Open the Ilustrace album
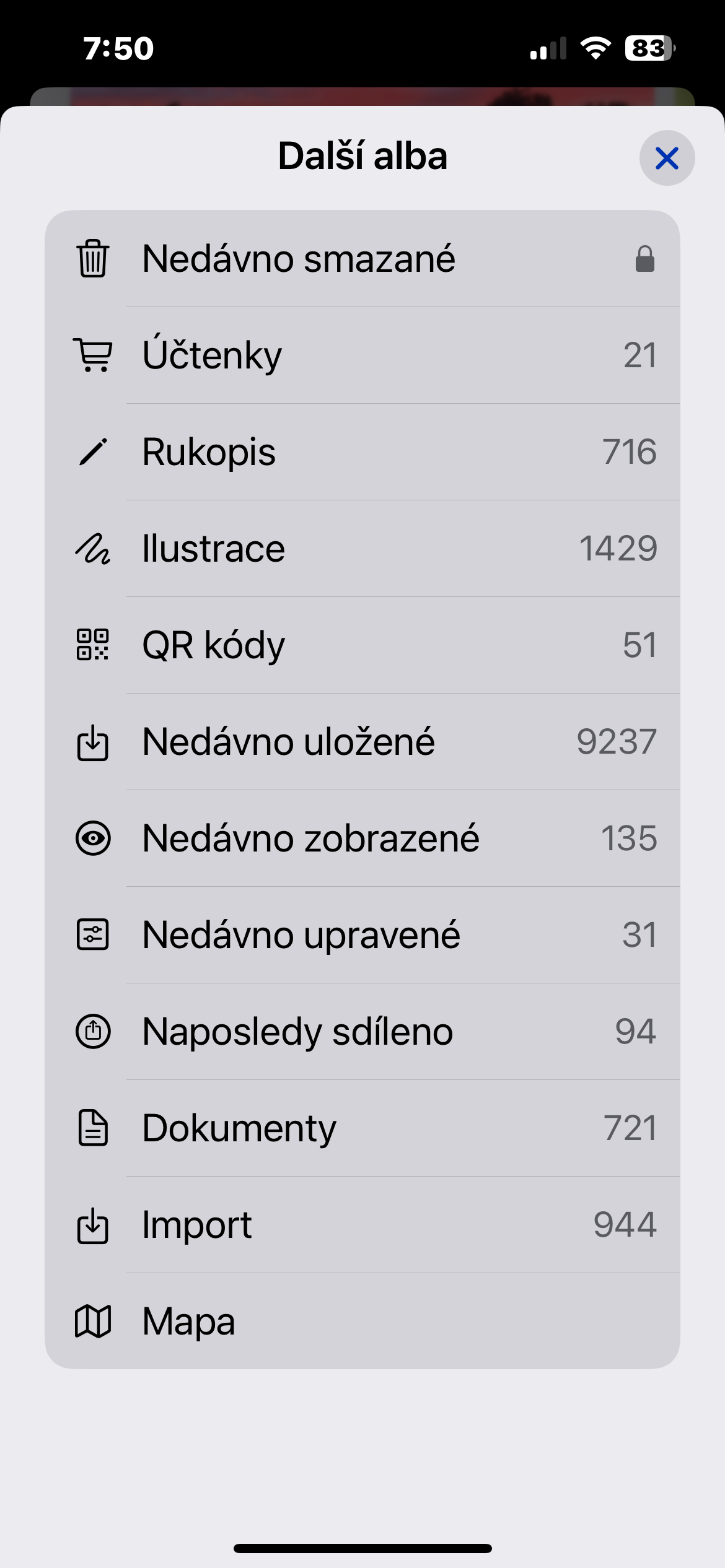 point(362,549)
